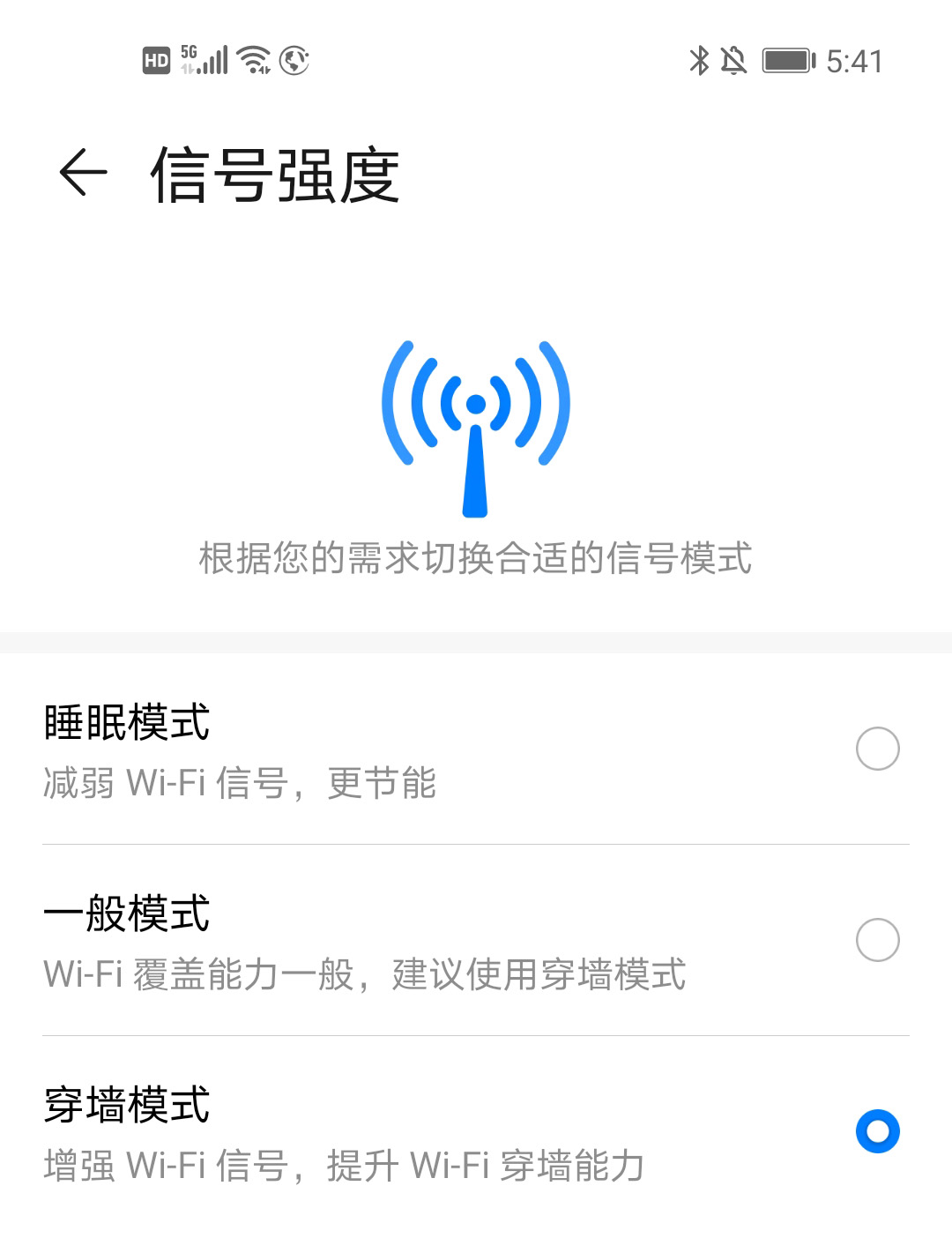952x1238 pixels.
Task: Click the HD voice indicator in status bar
Action: click(x=156, y=58)
